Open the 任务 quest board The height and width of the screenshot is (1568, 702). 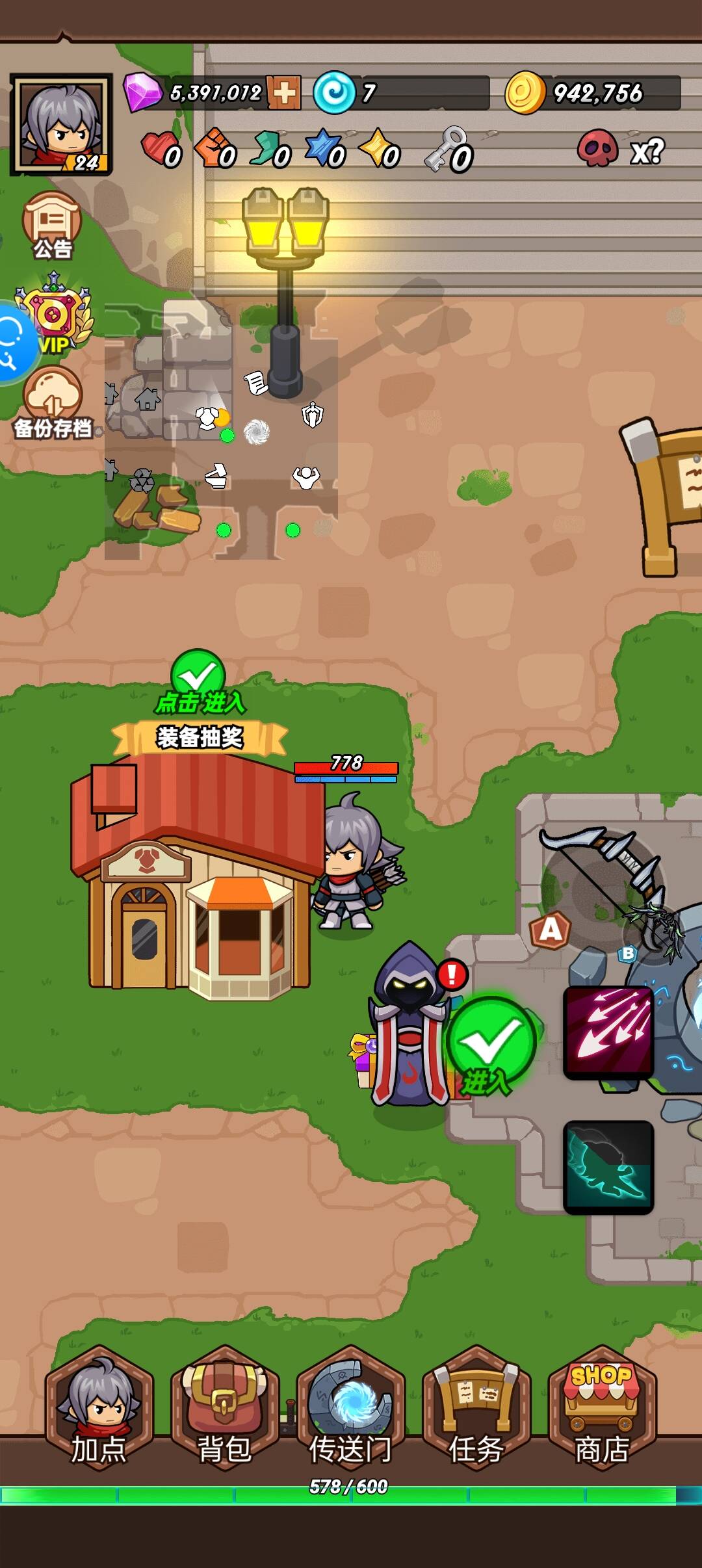click(x=476, y=1408)
